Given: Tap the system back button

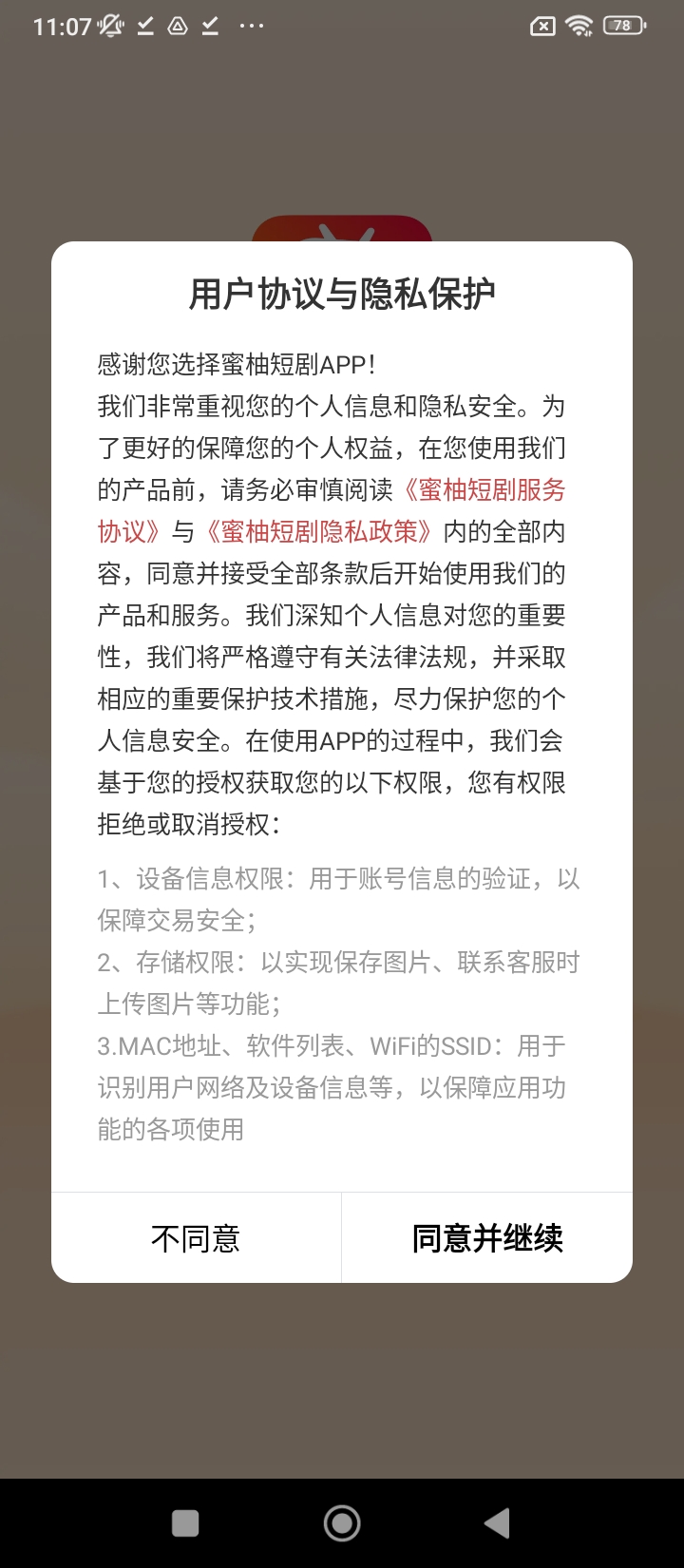Looking at the screenshot, I should point(497,1523).
